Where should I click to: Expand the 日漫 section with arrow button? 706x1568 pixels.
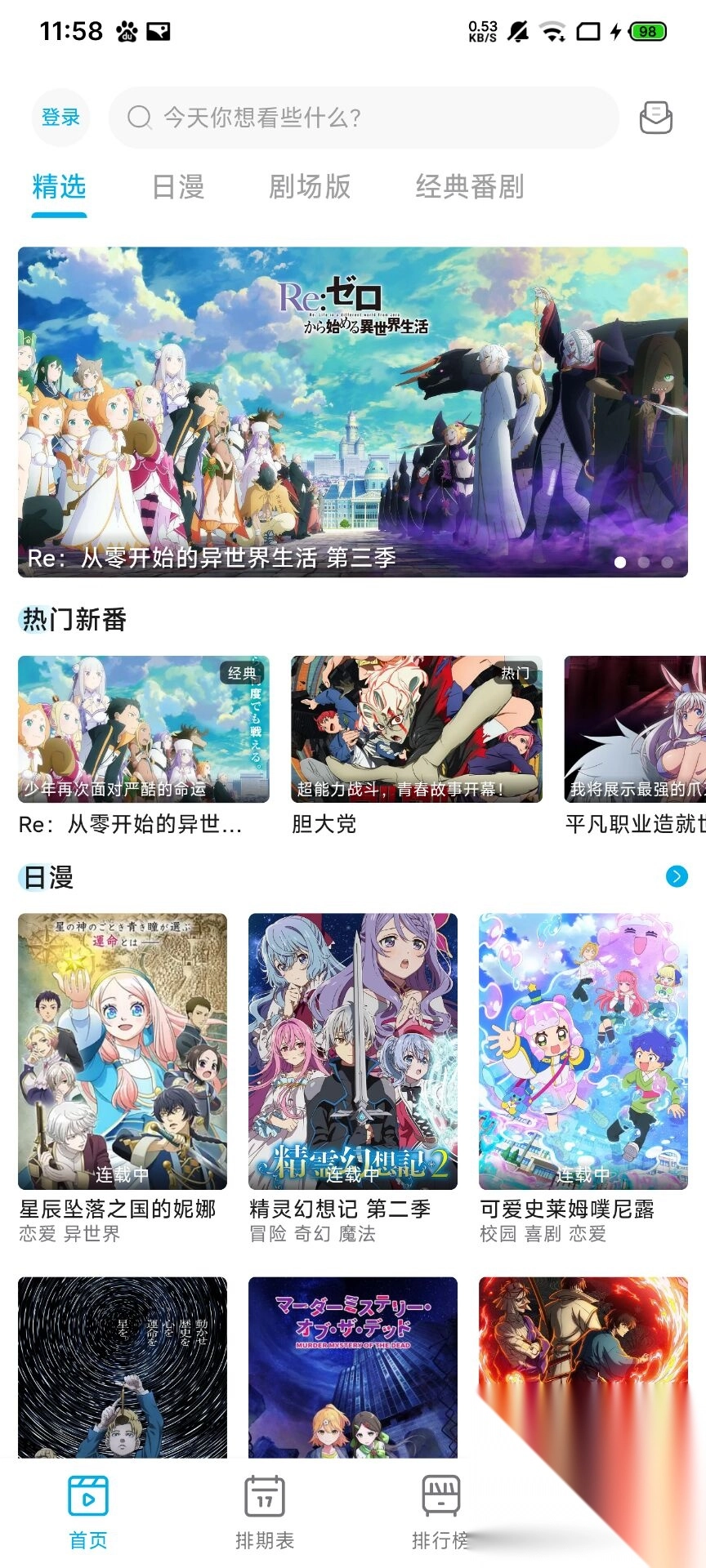[x=676, y=878]
